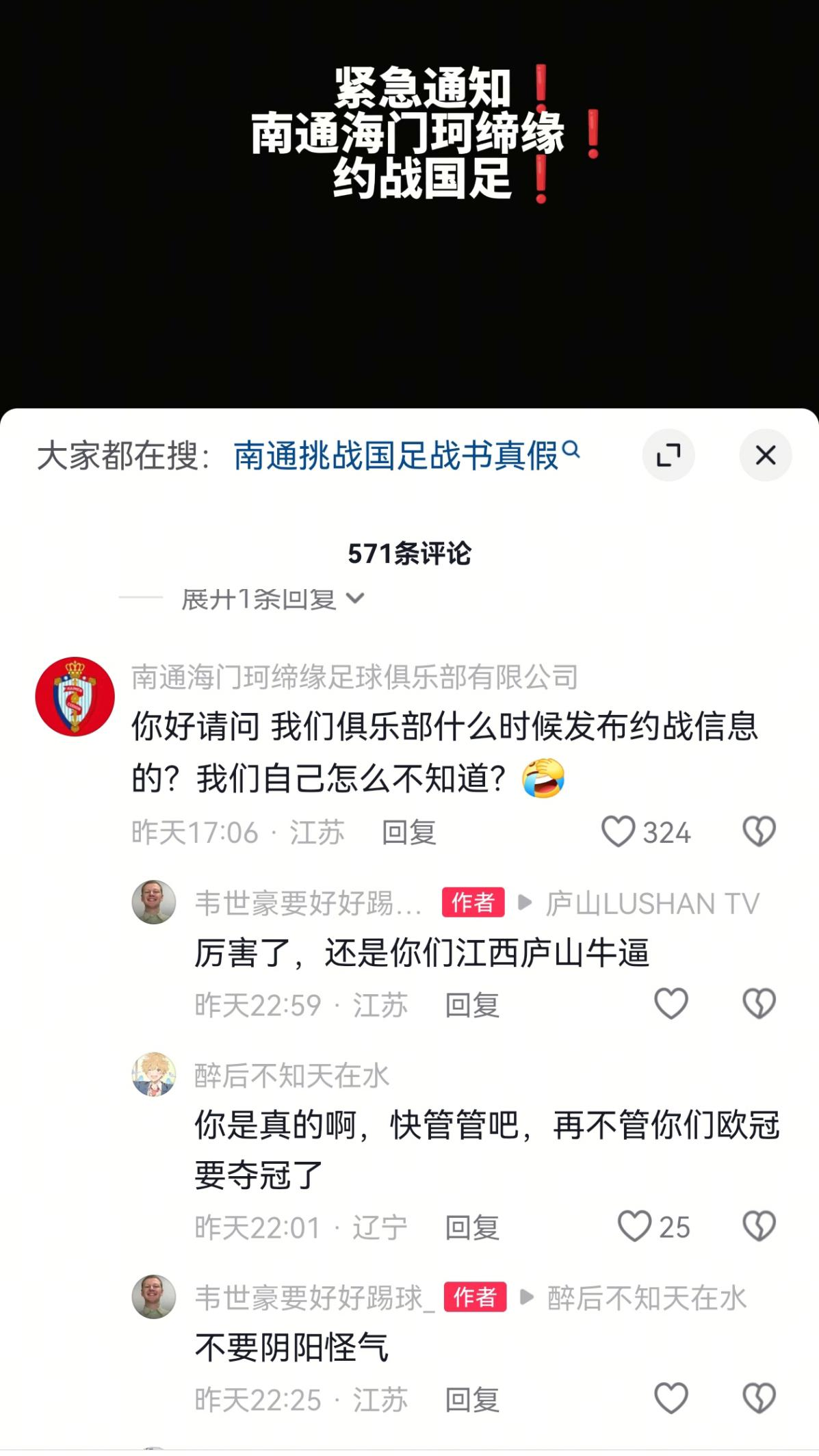
Task: Dislike the 不要阴阳怪气 reply
Action: click(x=759, y=1399)
